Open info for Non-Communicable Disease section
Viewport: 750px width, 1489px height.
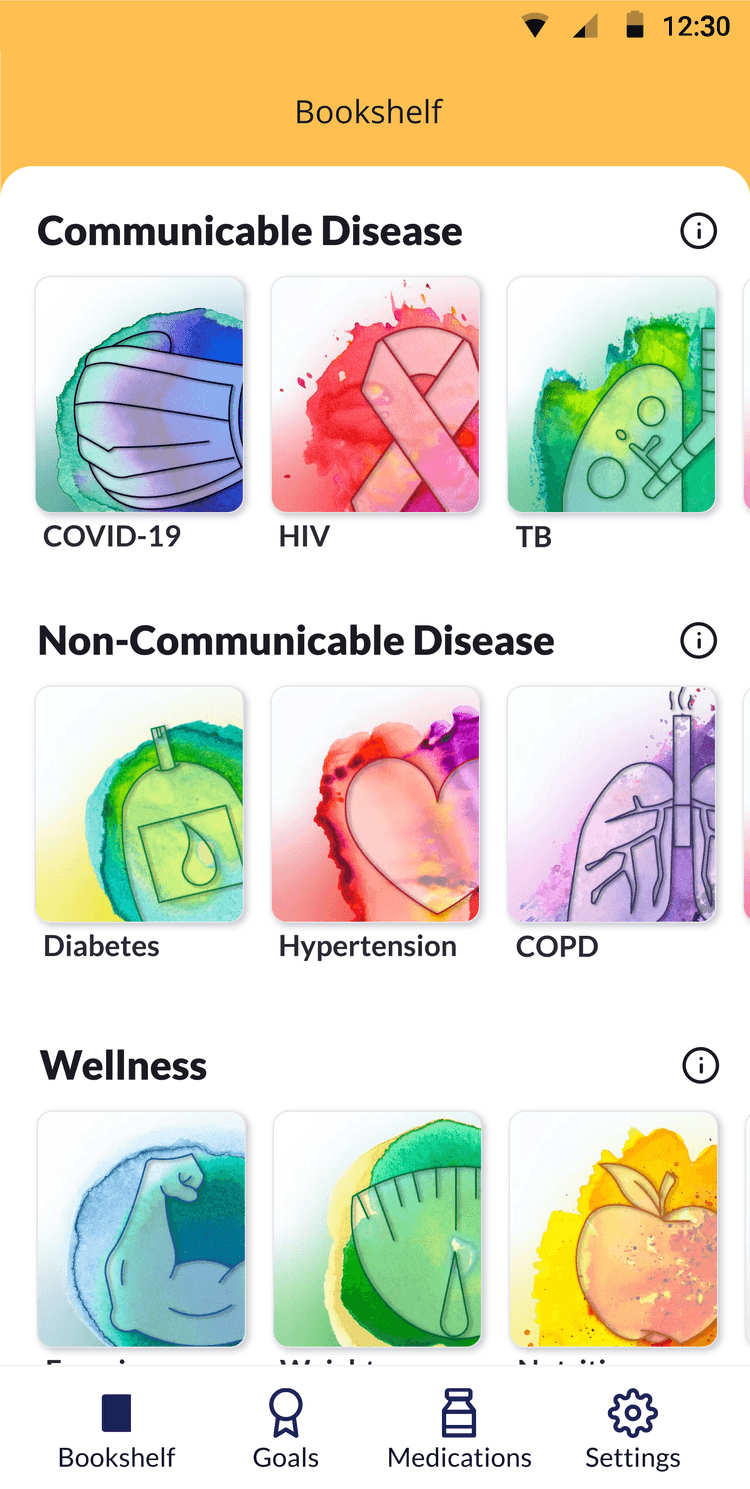pos(698,640)
